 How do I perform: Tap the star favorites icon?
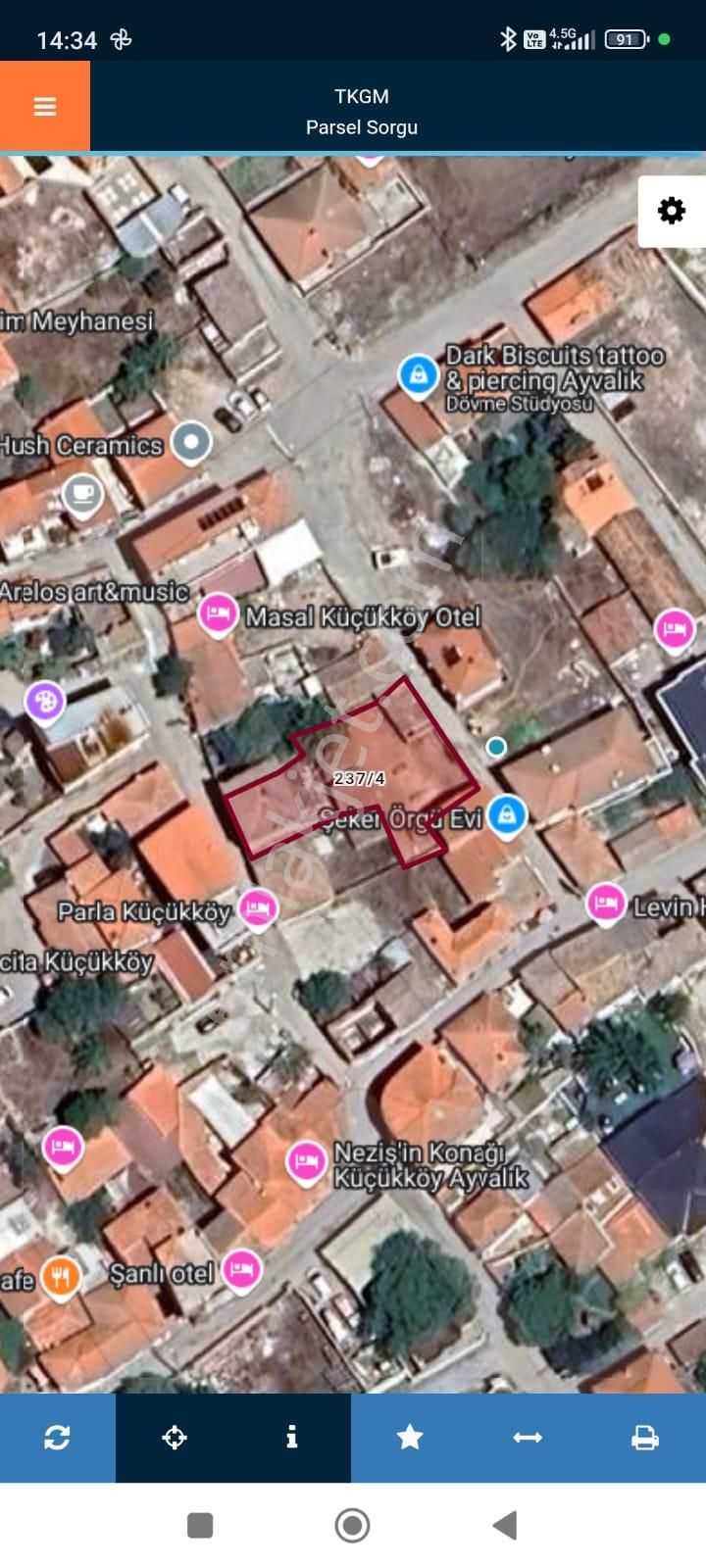409,1438
